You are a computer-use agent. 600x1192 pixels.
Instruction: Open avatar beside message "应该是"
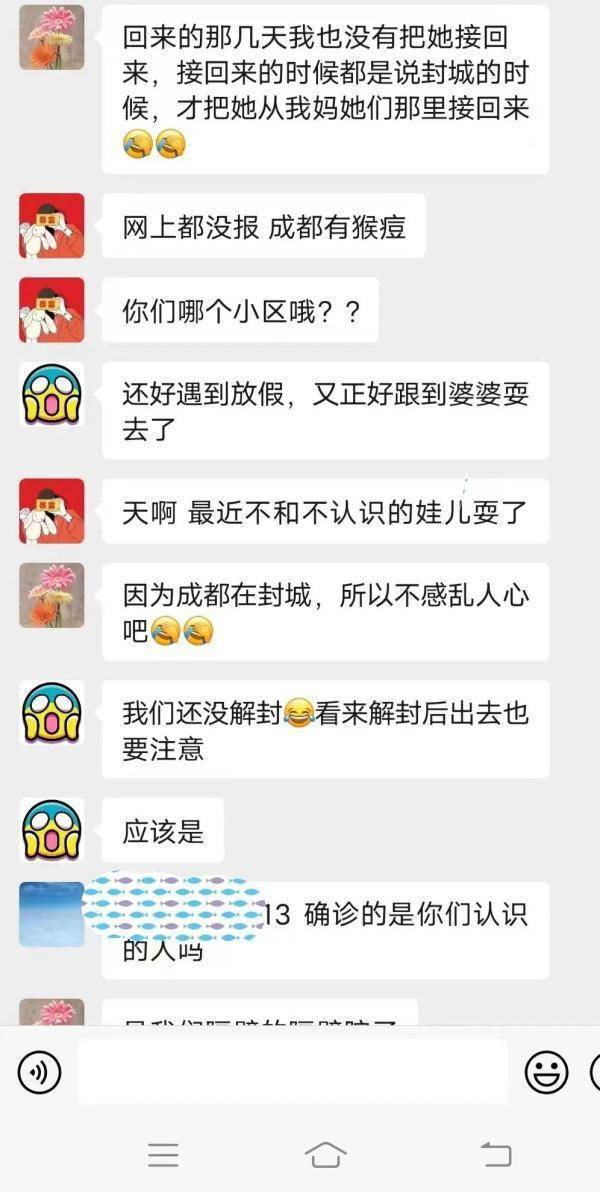(52, 830)
